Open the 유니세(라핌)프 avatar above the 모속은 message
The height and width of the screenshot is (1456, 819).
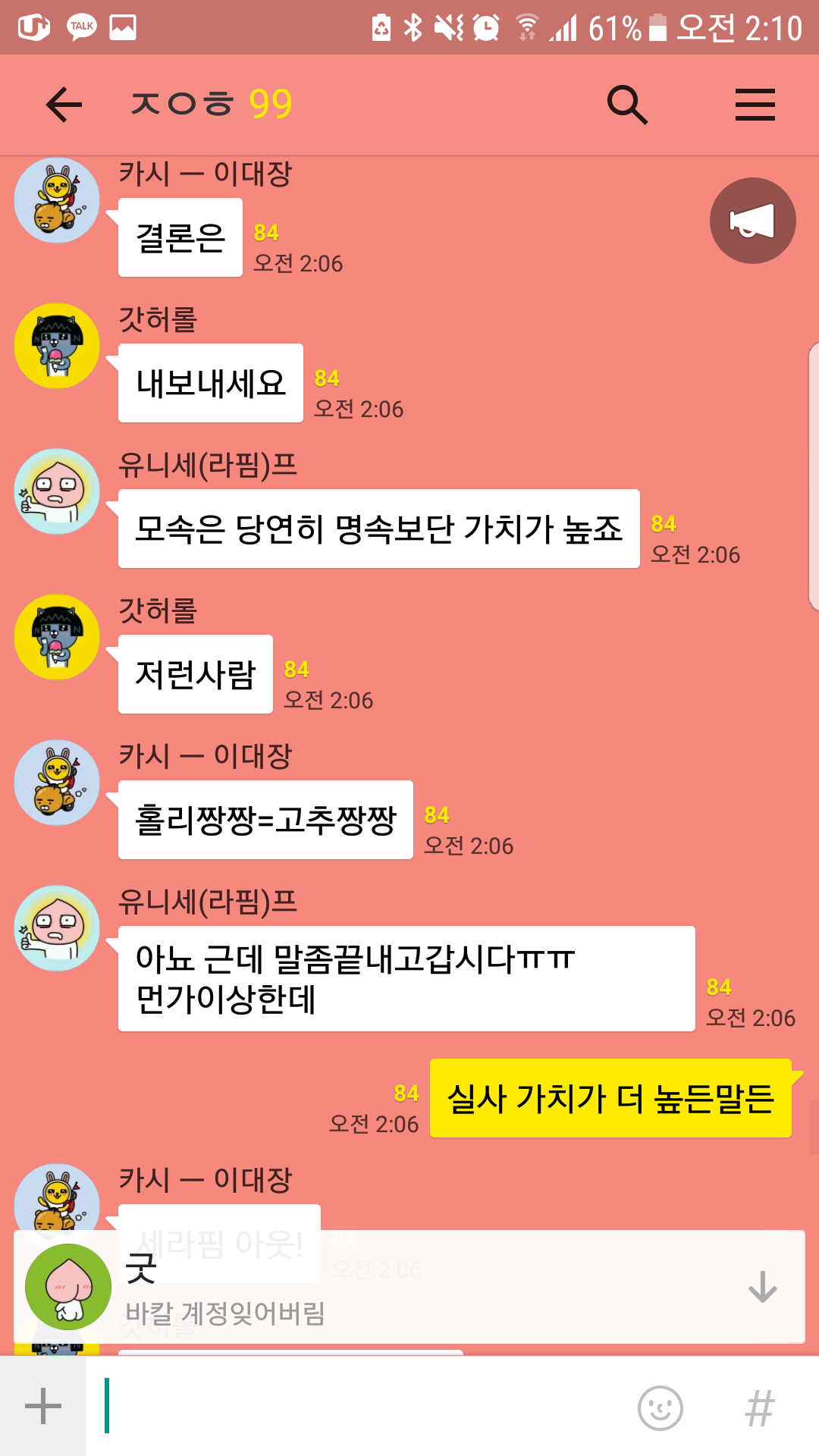pos(57,491)
